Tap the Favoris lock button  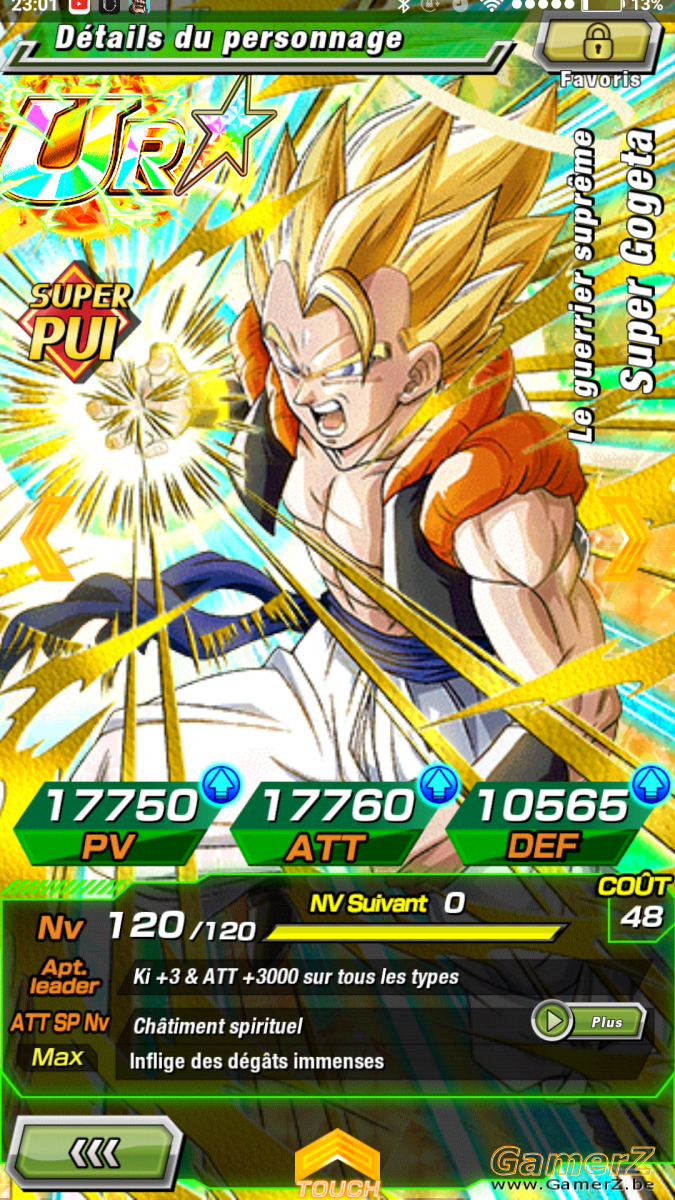599,42
